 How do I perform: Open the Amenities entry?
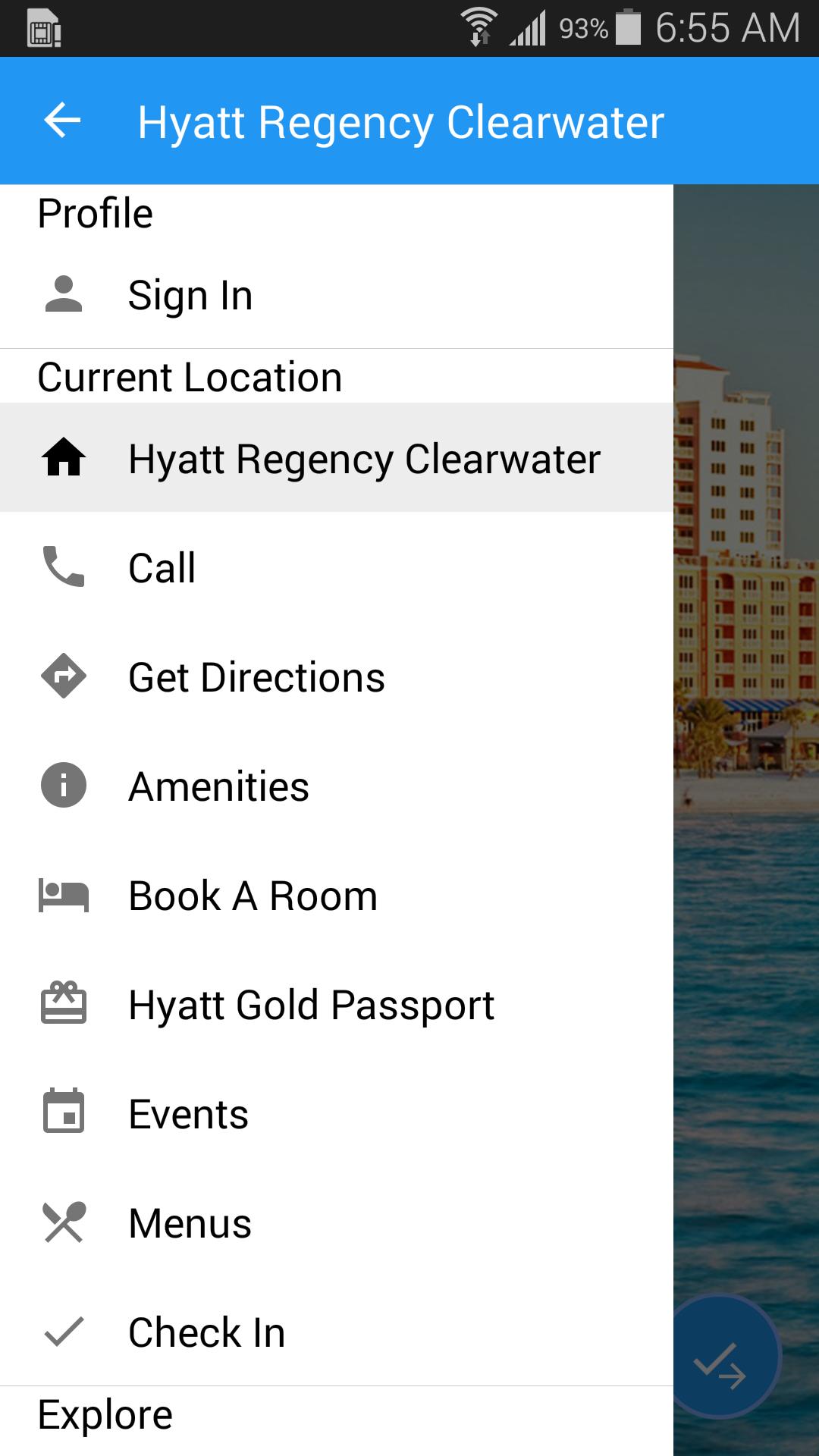coord(218,786)
